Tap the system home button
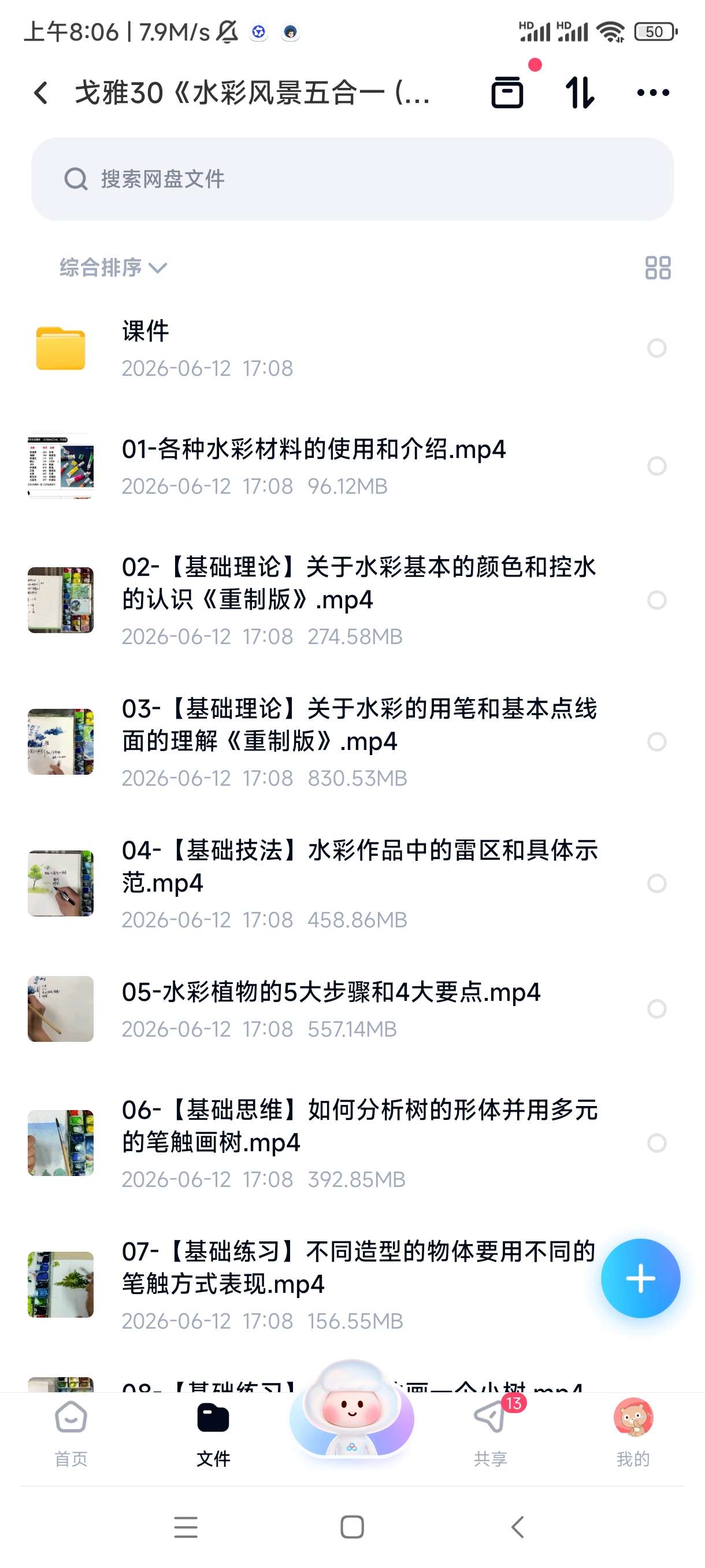Viewport: 705px width, 1568px height. pyautogui.click(x=352, y=1526)
